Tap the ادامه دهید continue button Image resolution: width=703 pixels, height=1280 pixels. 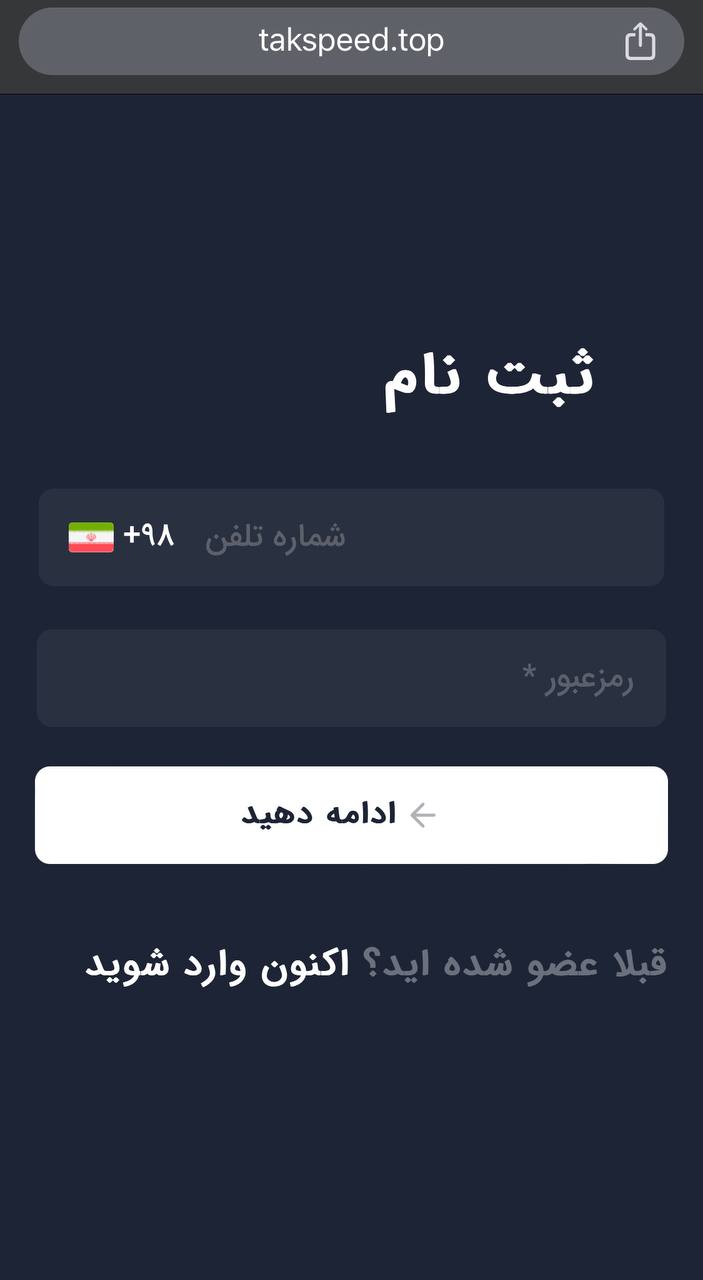(351, 815)
